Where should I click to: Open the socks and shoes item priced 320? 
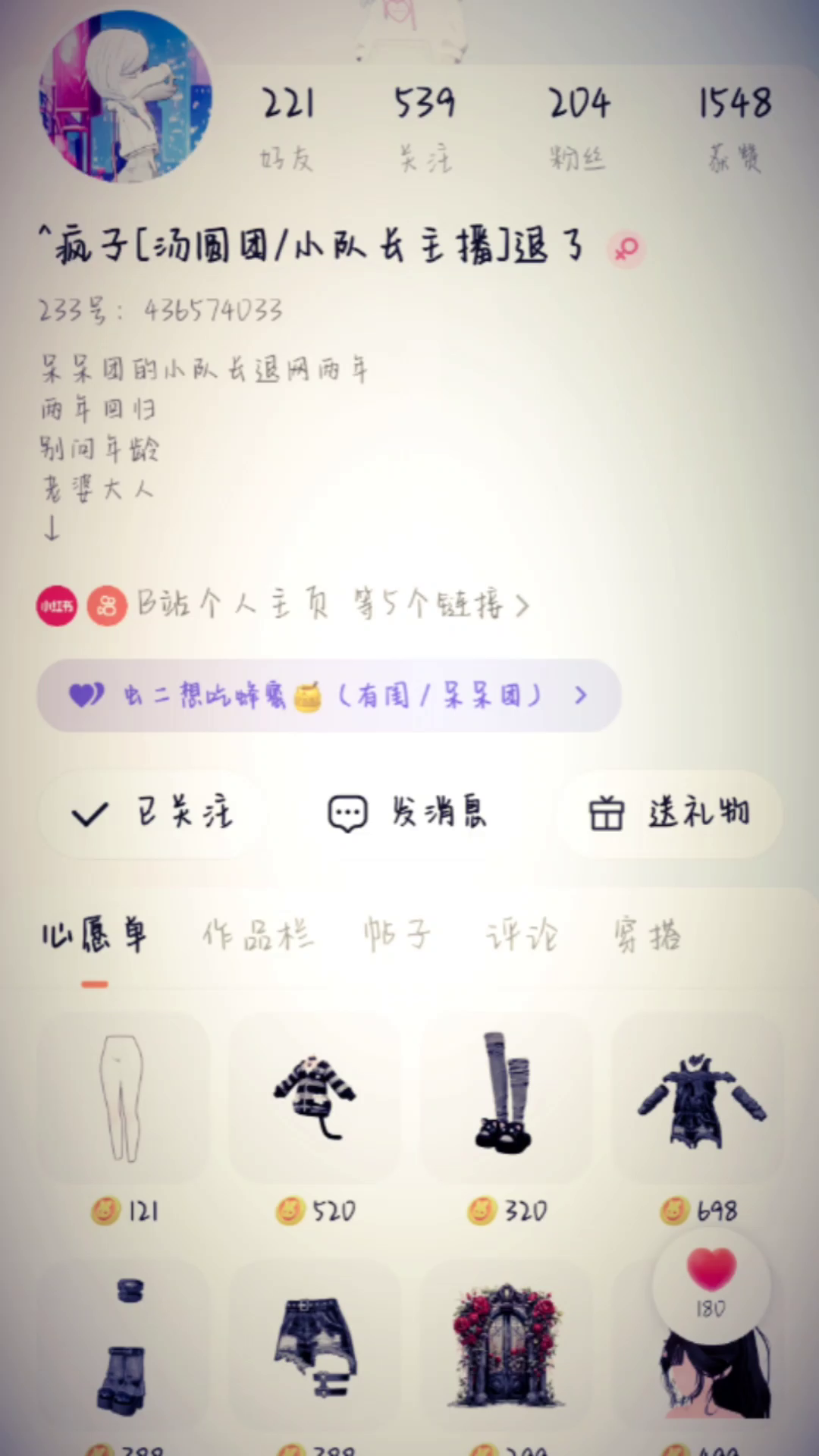pos(506,1098)
